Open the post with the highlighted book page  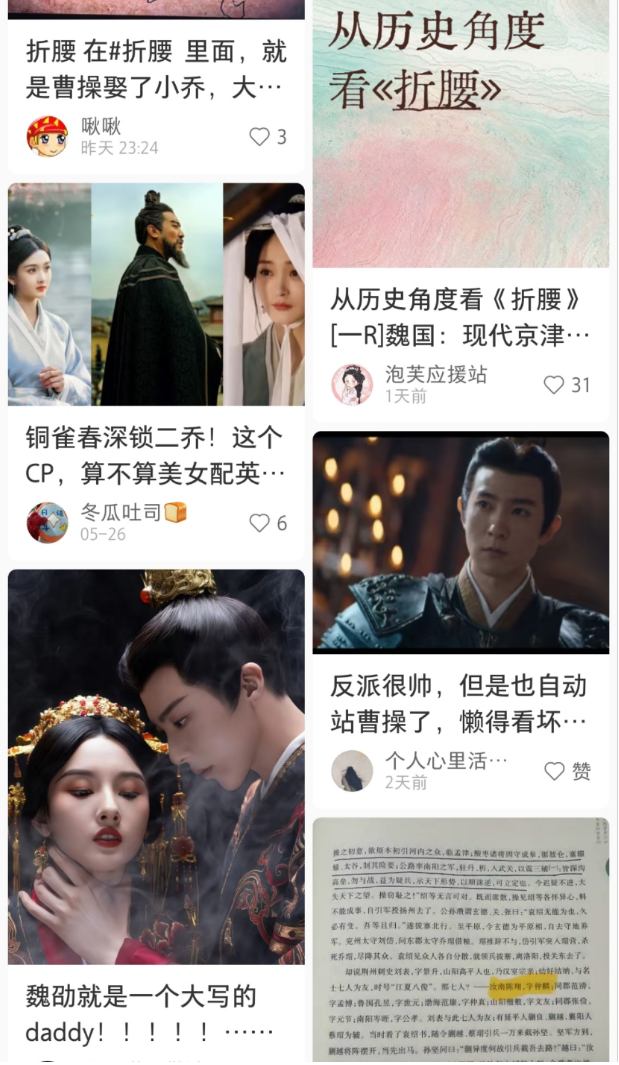tap(461, 938)
